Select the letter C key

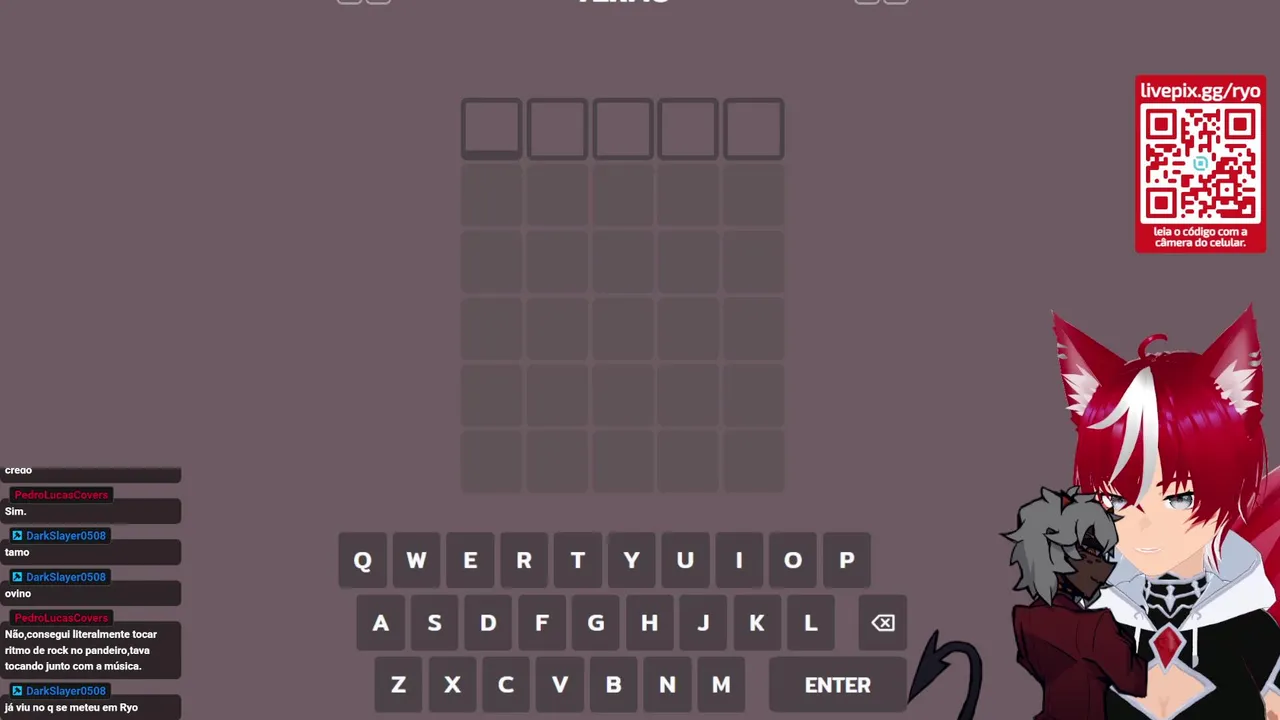tap(506, 685)
